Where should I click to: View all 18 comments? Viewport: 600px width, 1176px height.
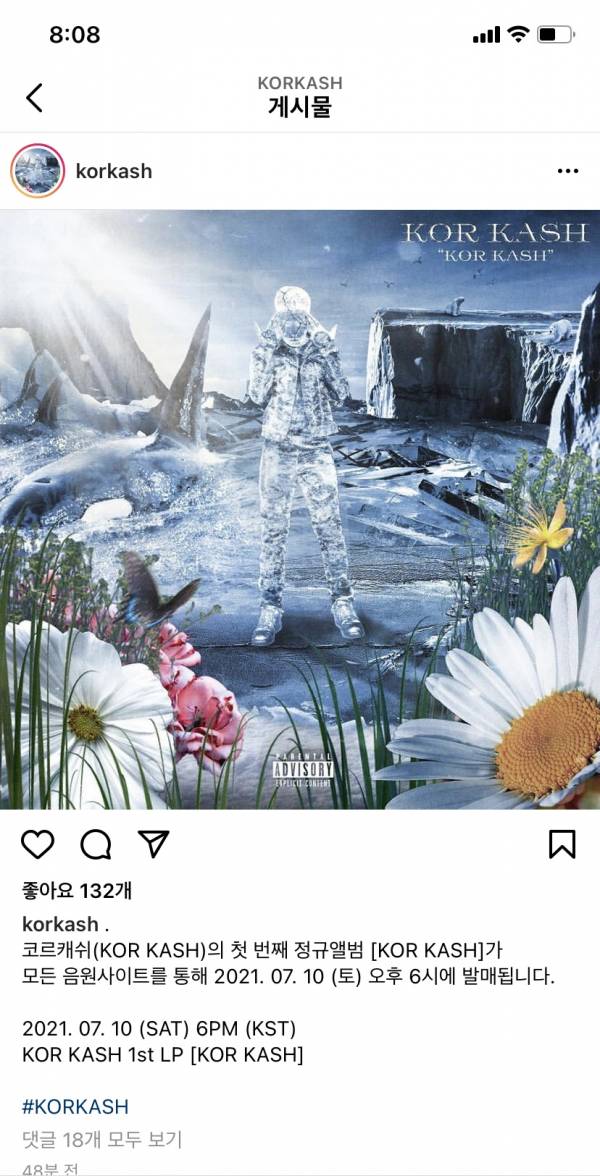point(102,1139)
